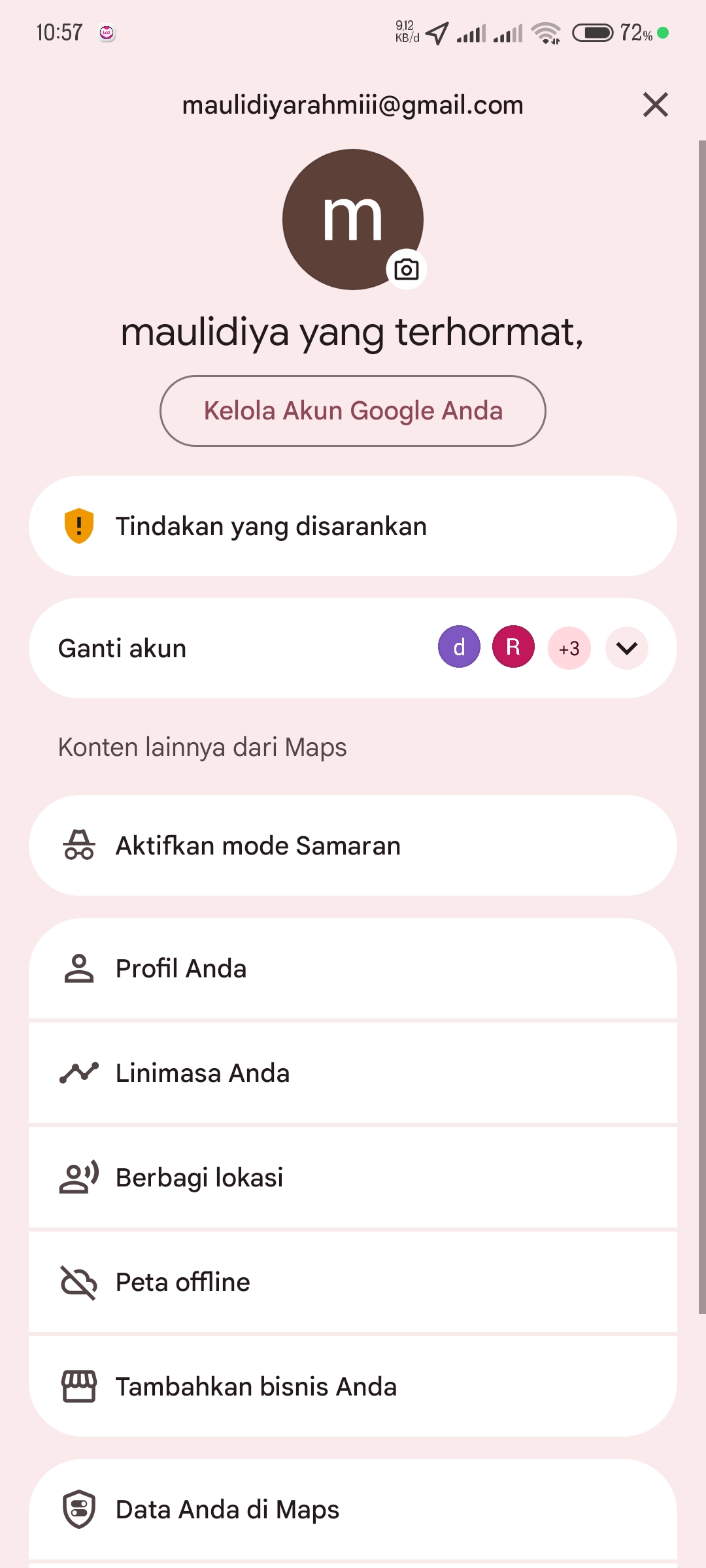Viewport: 706px width, 1568px height.
Task: Open Peta offline
Action: point(353,1282)
